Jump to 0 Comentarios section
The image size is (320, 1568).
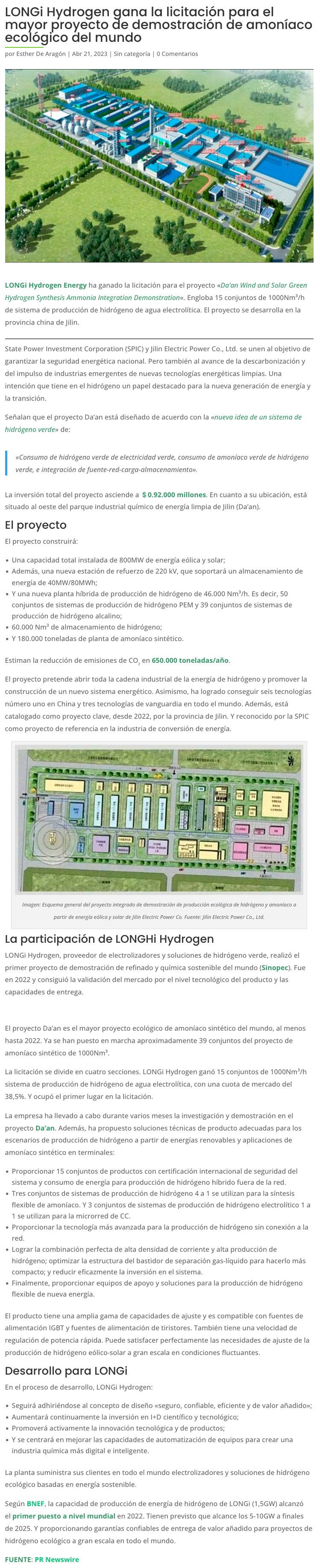coord(177,54)
